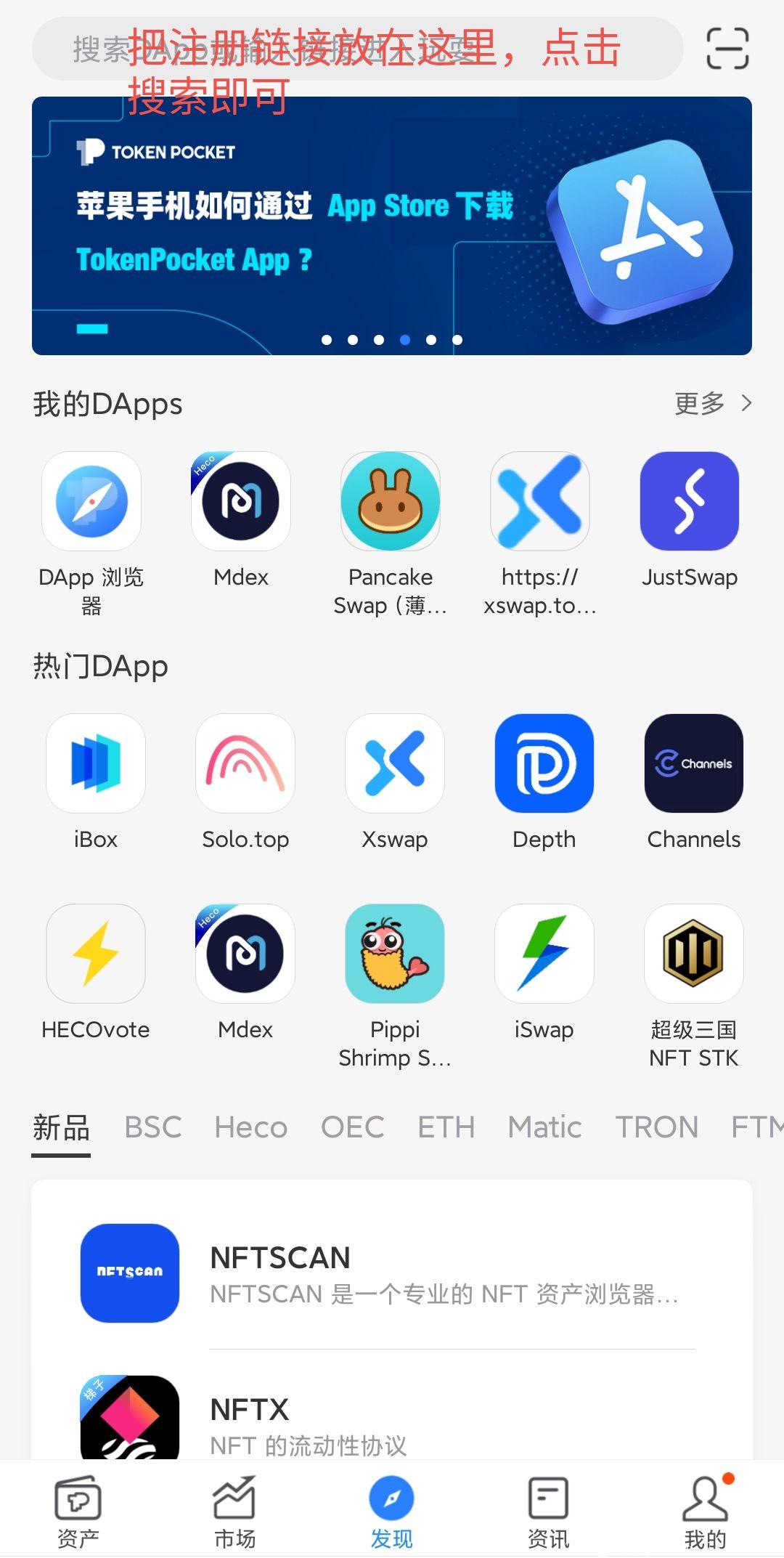Open PancakeSwap from my DApps

391,501
